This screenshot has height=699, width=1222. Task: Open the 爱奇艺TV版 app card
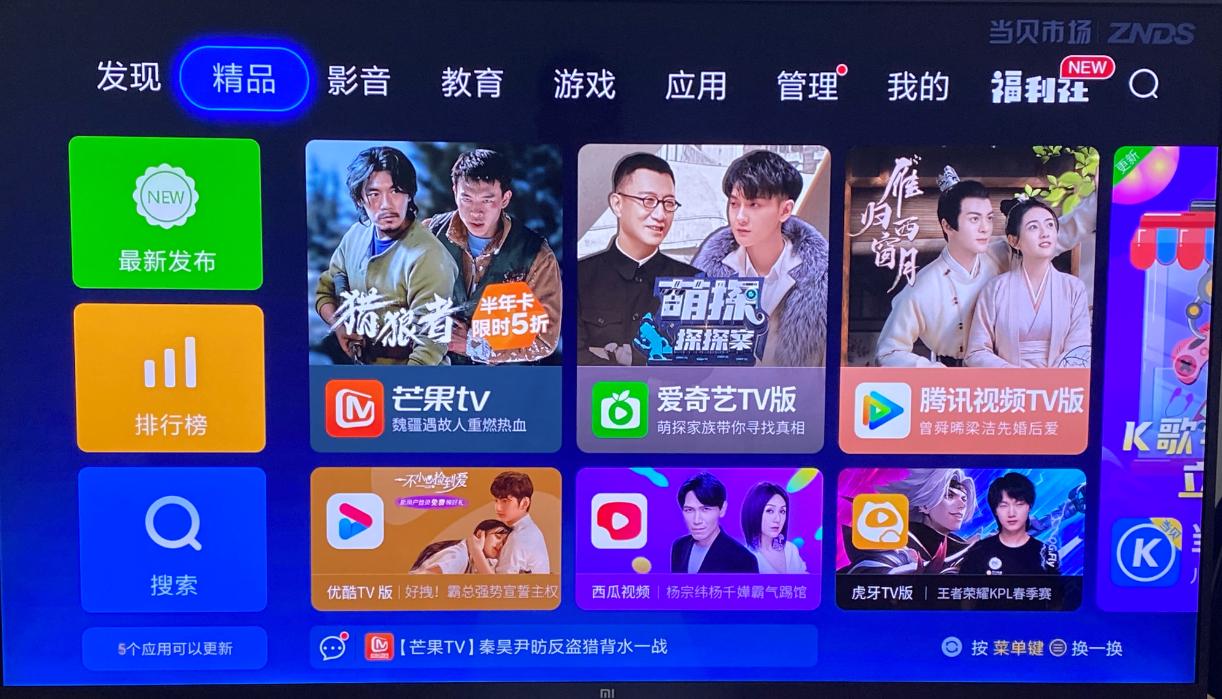(x=703, y=298)
